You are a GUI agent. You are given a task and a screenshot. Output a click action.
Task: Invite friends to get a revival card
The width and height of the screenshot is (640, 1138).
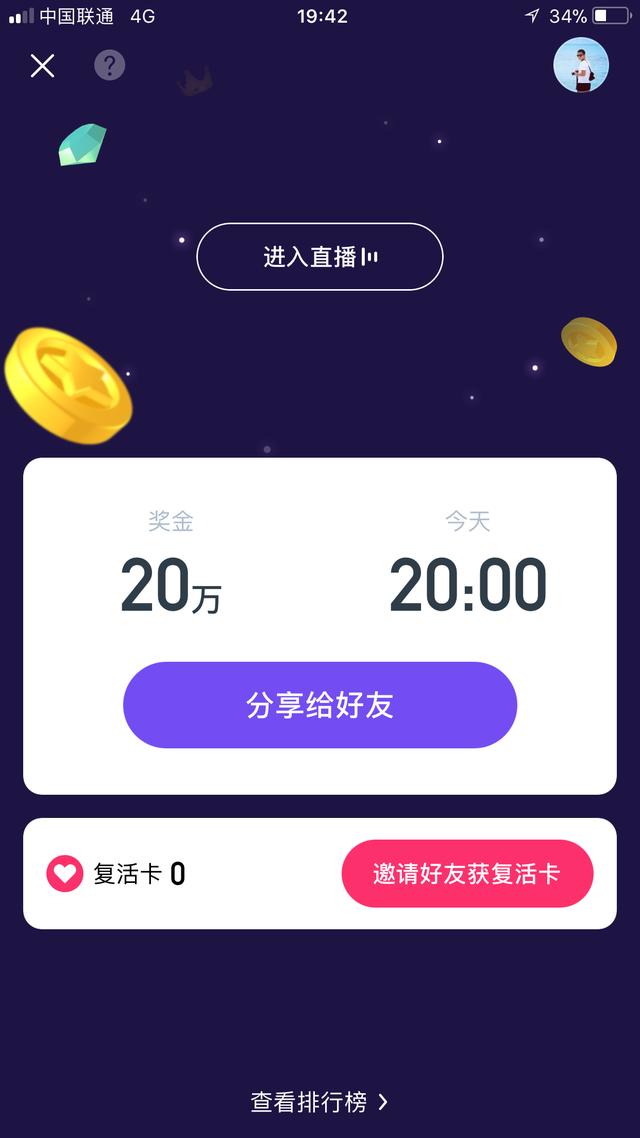[467, 874]
